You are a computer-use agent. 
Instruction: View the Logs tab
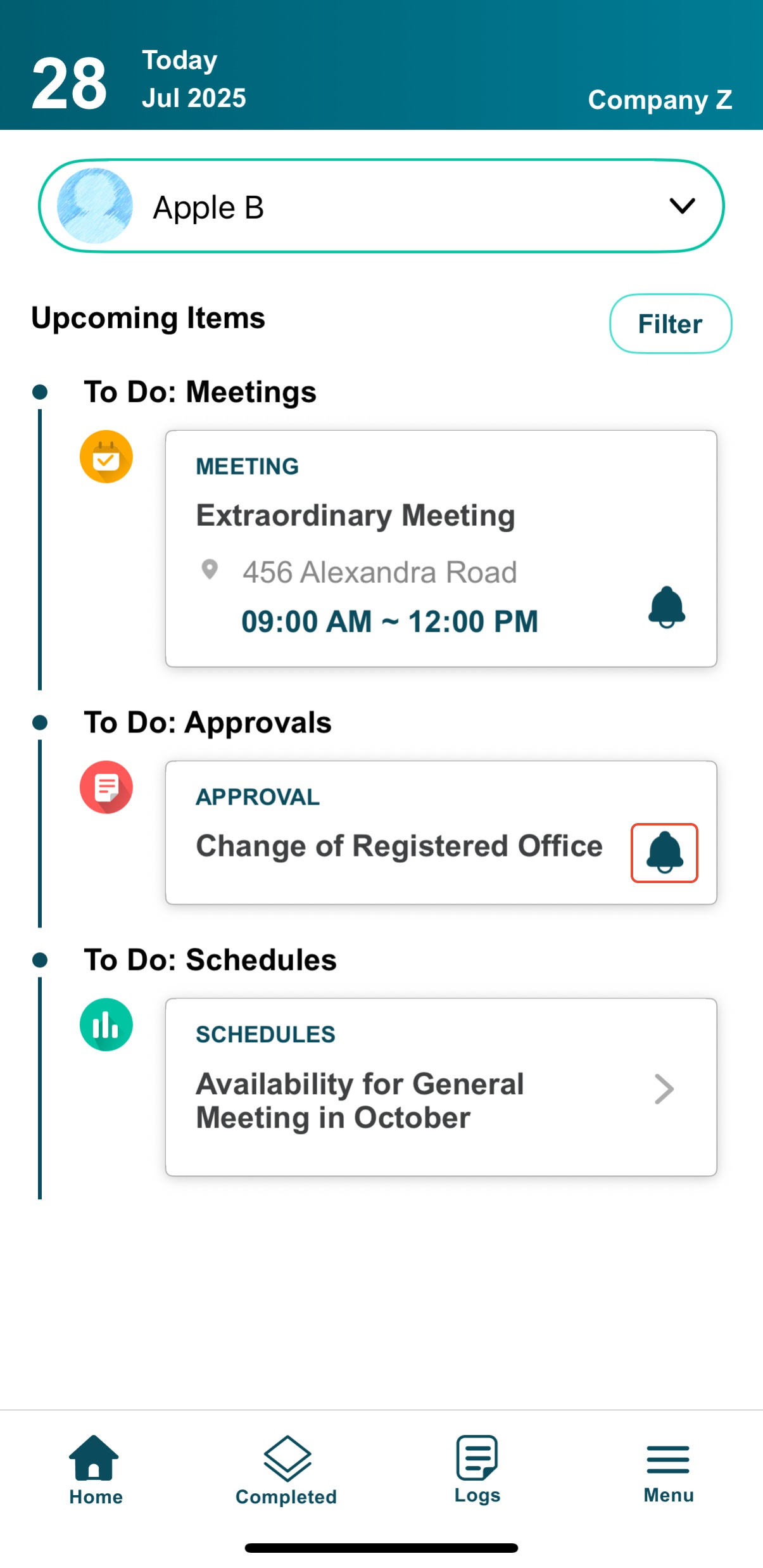[x=477, y=1470]
